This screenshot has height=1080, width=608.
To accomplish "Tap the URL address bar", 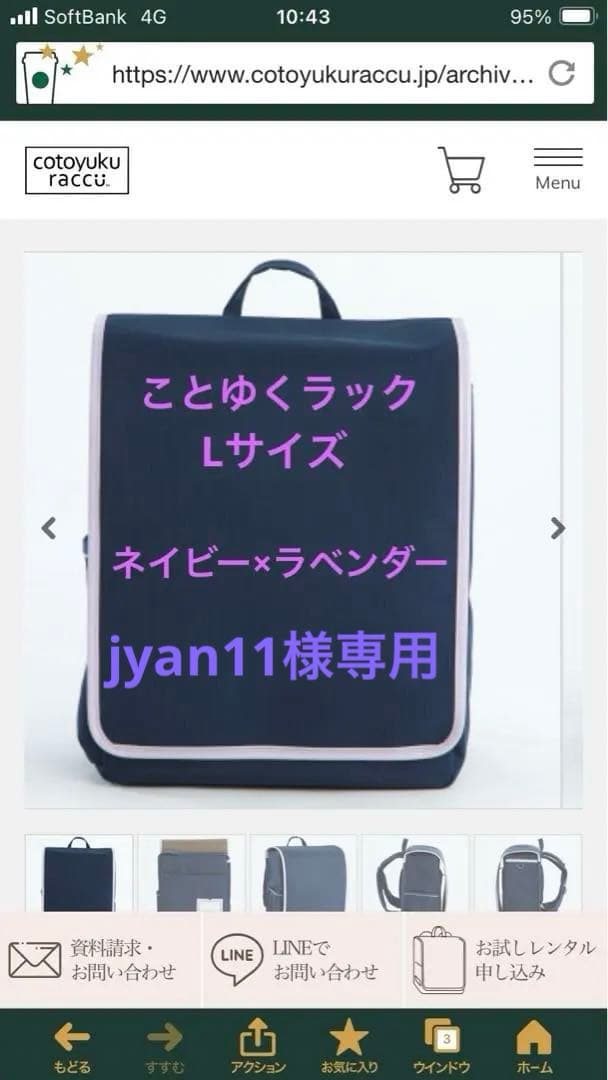I will pos(320,73).
